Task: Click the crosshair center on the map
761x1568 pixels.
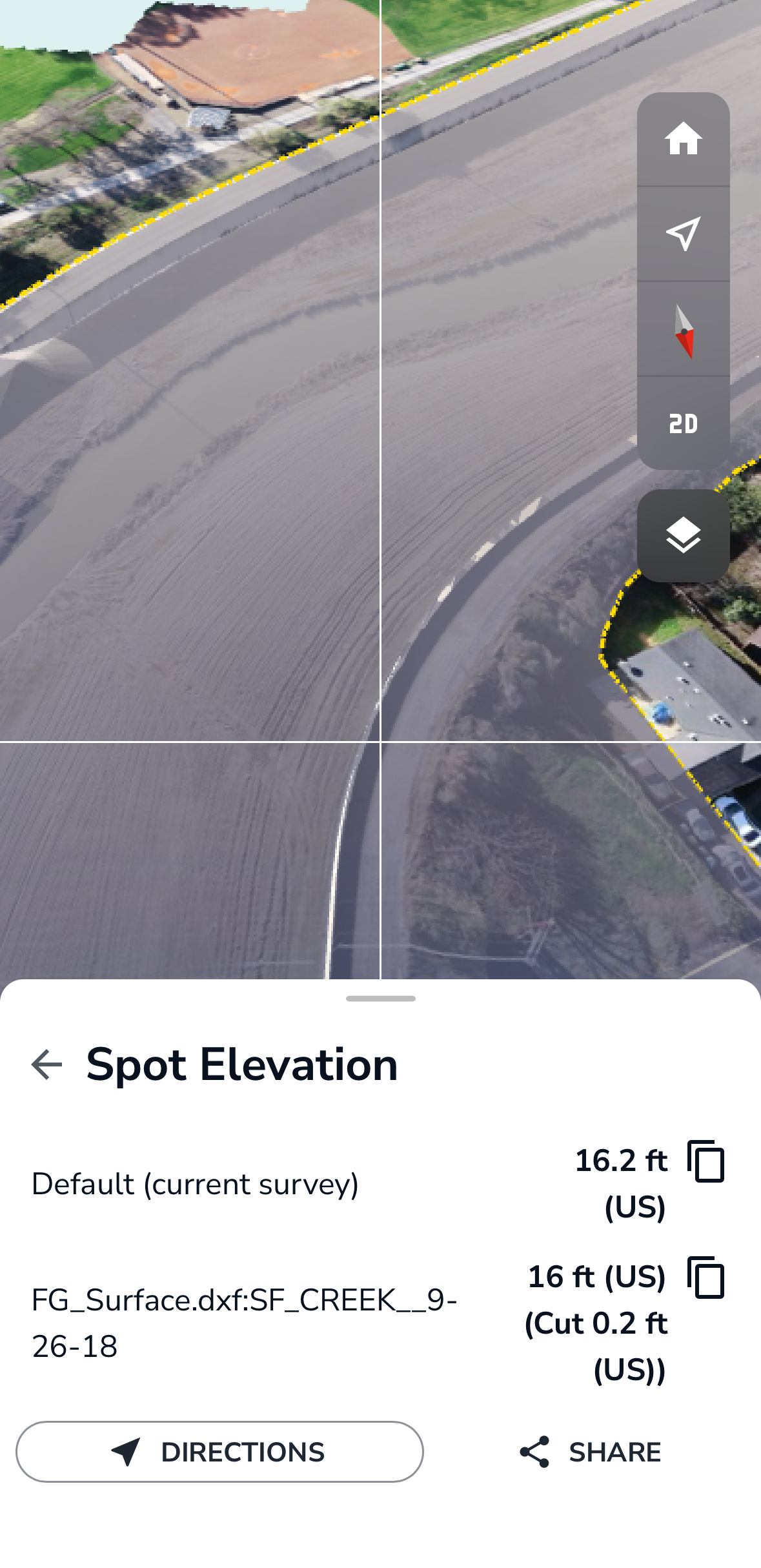Action: [380, 741]
